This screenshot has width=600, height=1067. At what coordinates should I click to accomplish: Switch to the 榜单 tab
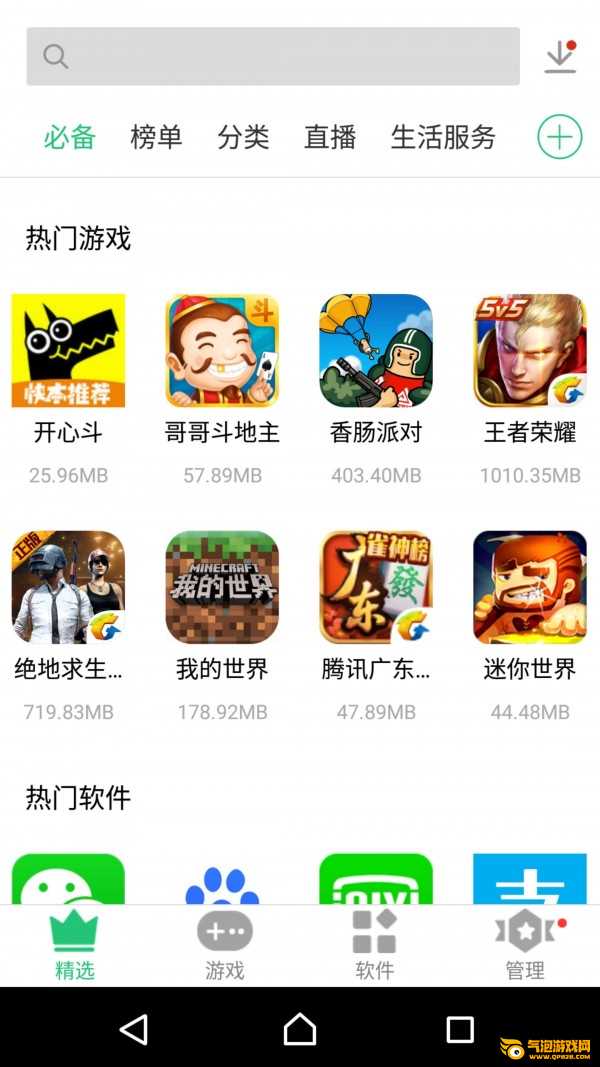(x=156, y=137)
